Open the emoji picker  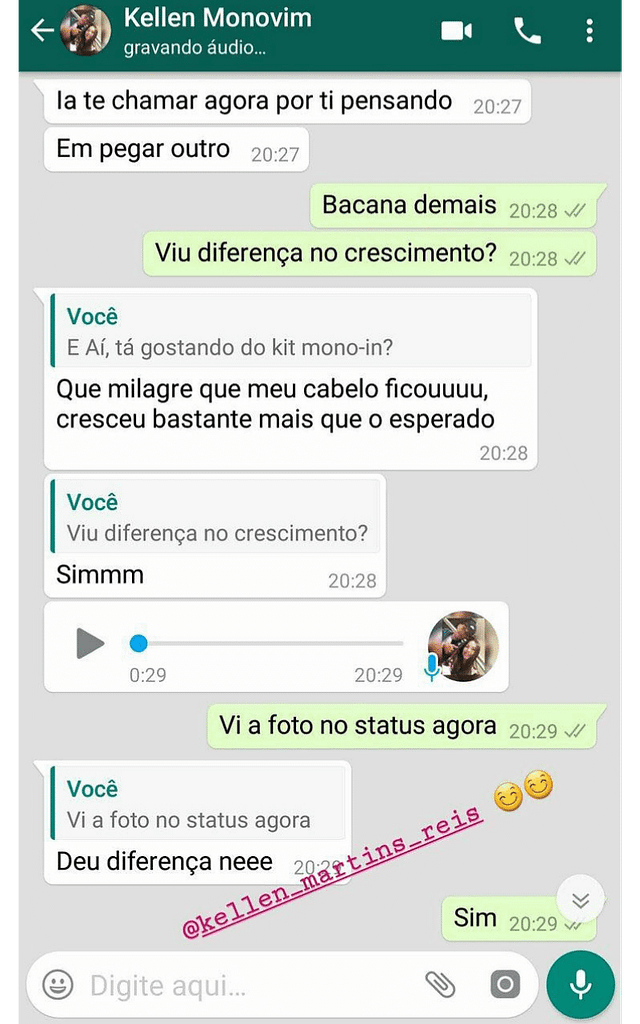[58, 986]
